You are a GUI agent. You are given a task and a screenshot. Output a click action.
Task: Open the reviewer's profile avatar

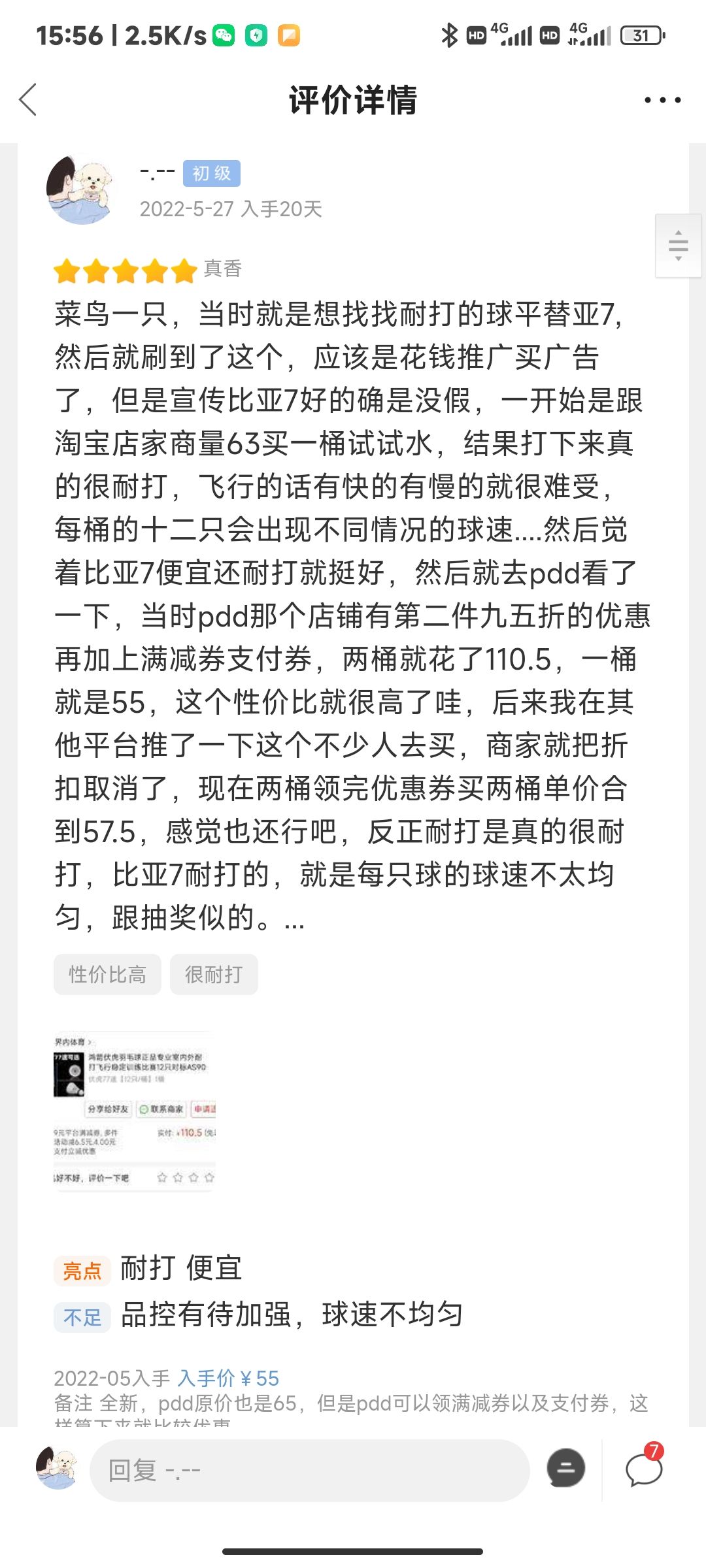click(80, 190)
